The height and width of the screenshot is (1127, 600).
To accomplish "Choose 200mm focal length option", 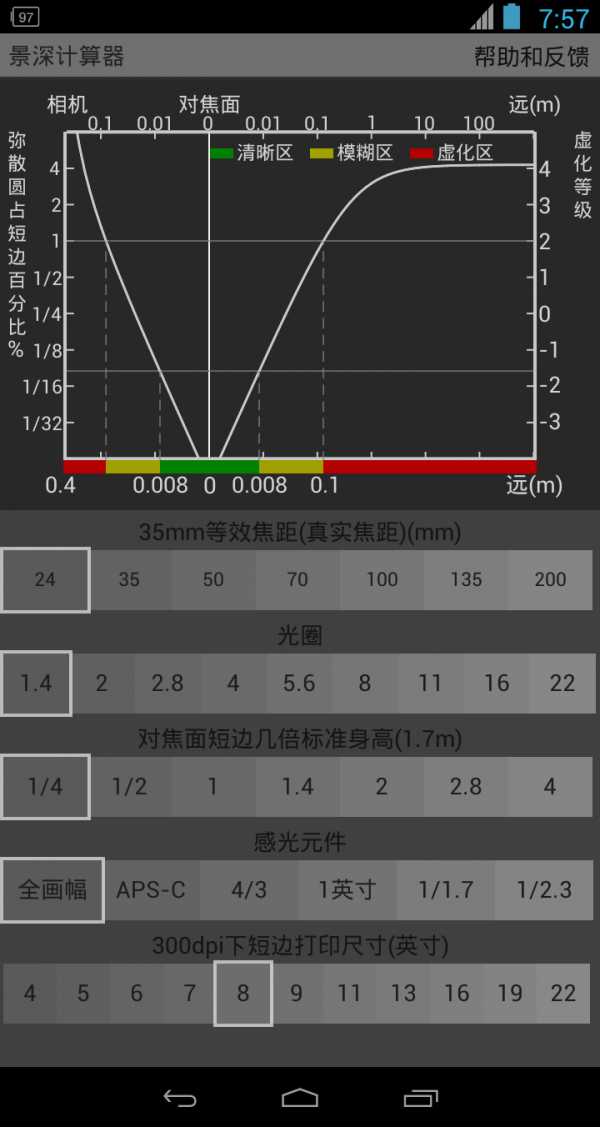I will 550,580.
